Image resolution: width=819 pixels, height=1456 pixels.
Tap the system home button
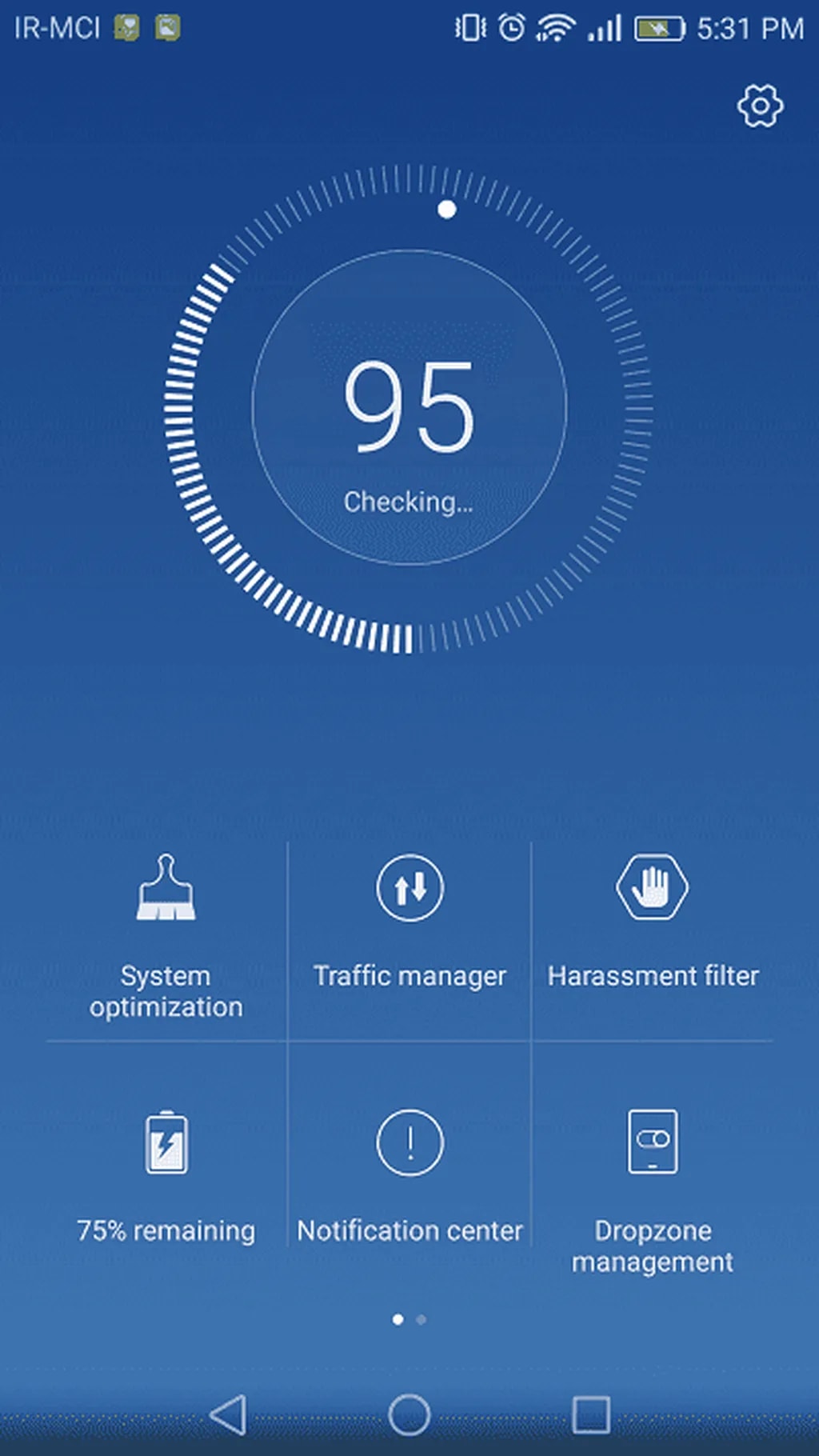click(x=409, y=1414)
